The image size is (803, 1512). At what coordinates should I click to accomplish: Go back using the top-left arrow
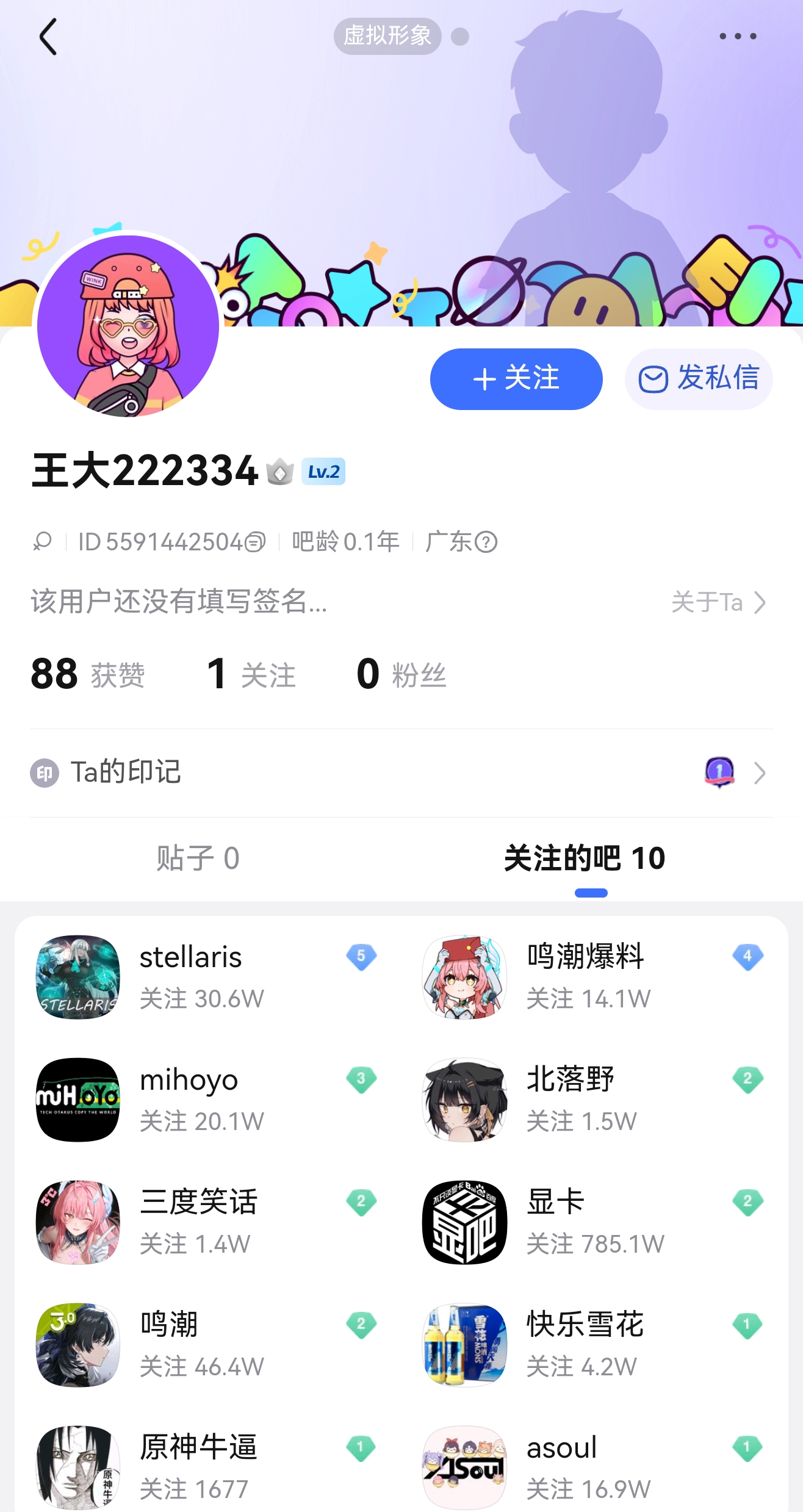(x=48, y=37)
